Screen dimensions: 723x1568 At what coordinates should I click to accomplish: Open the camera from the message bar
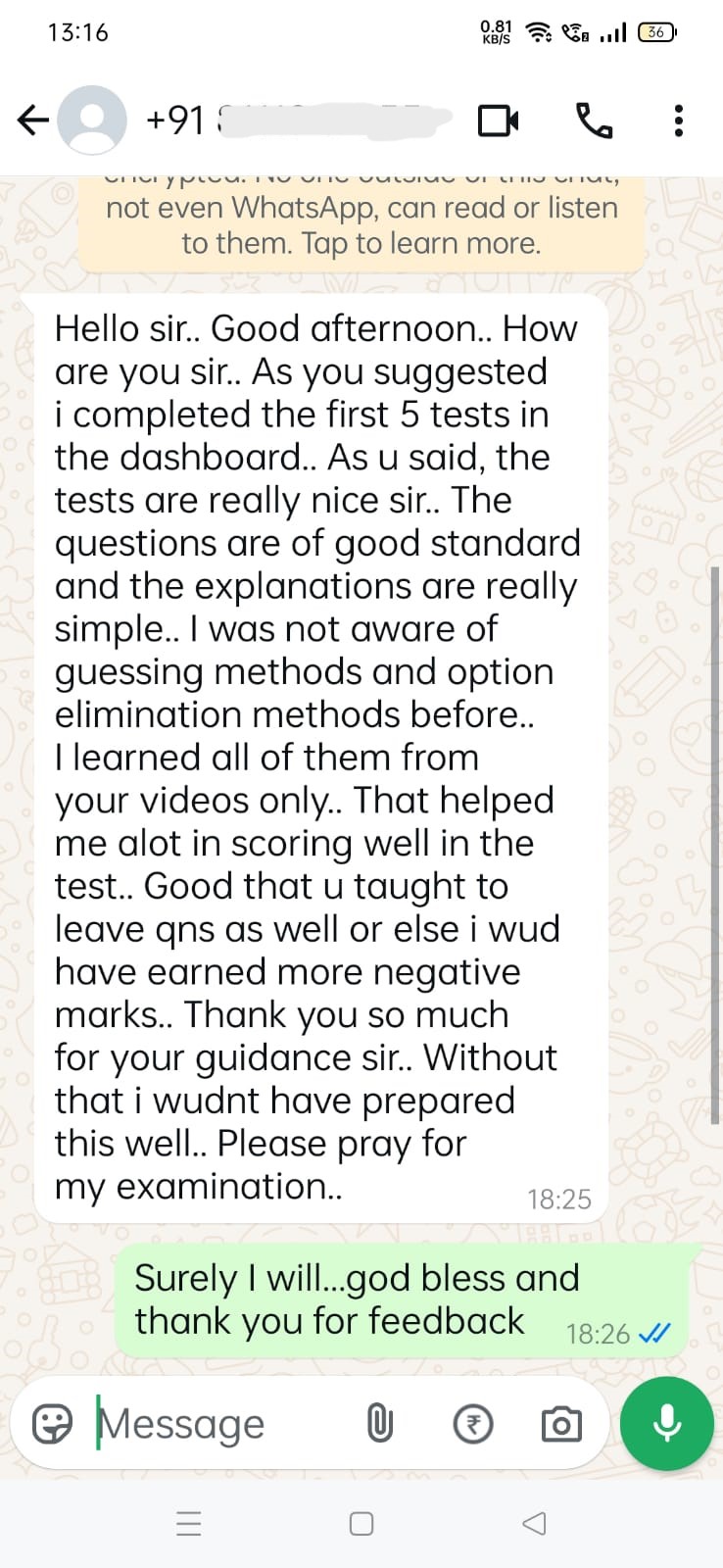(561, 1423)
